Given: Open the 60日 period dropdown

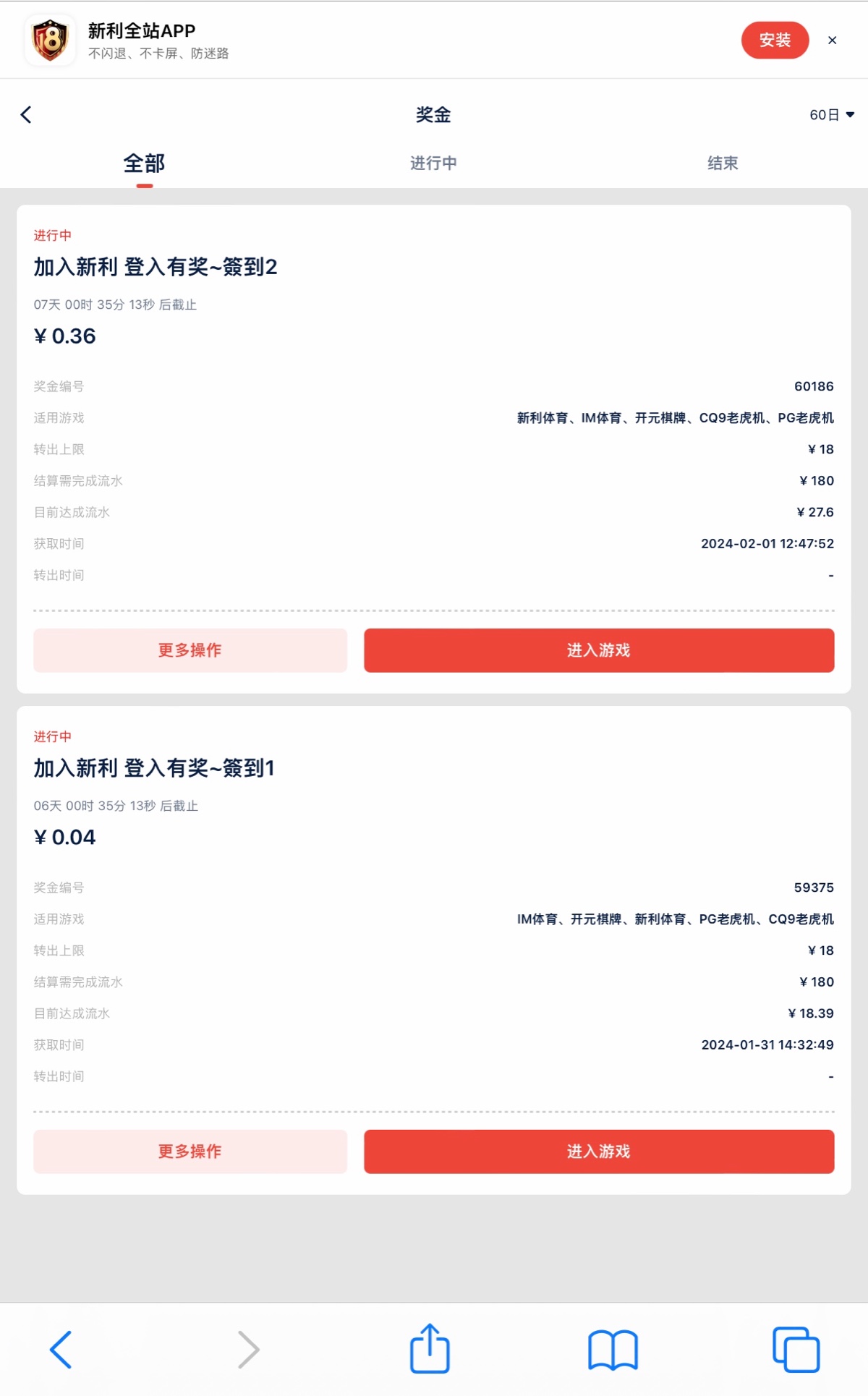Looking at the screenshot, I should click(831, 114).
